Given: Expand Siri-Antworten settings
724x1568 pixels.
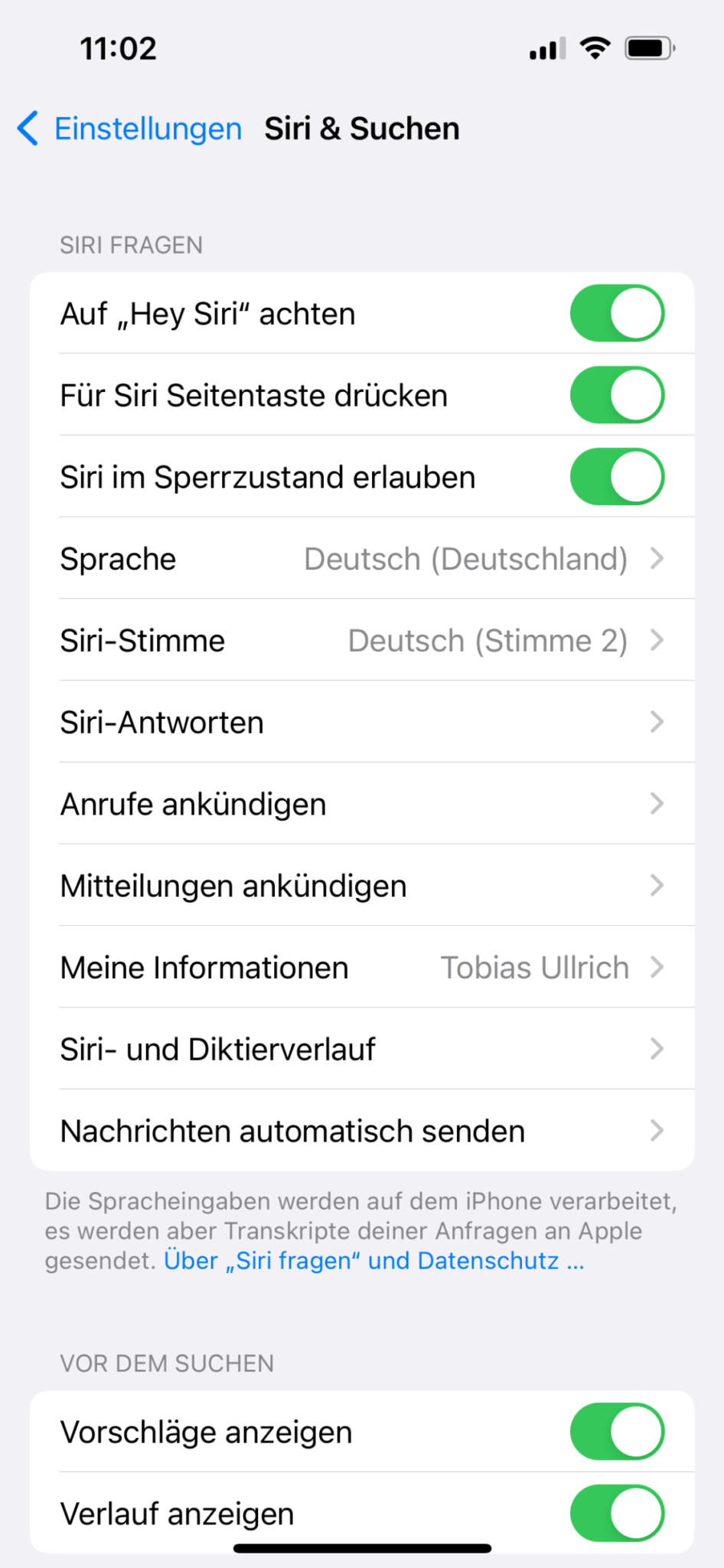Looking at the screenshot, I should [362, 722].
